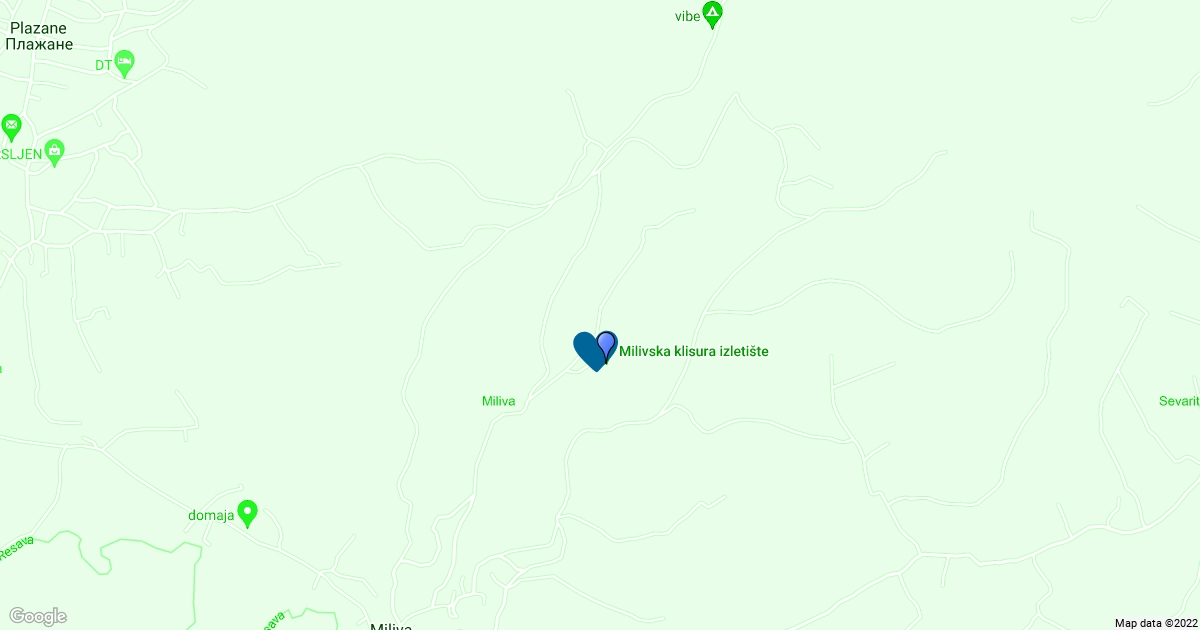Open the vibe campground marker
The height and width of the screenshot is (630, 1200).
coord(712,14)
